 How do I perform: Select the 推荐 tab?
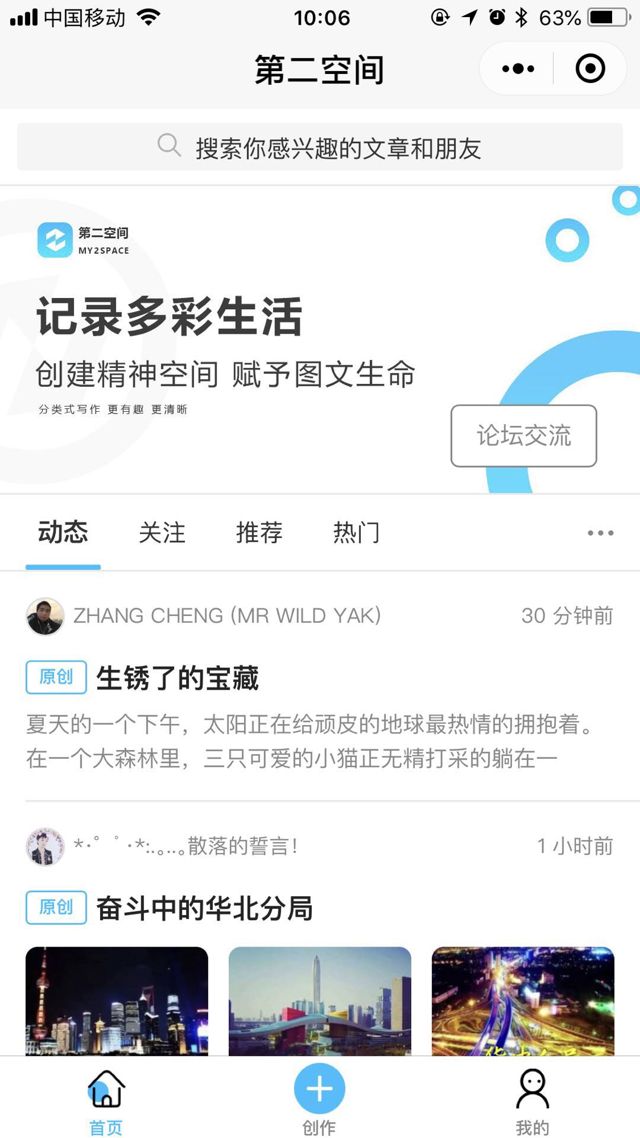(259, 532)
